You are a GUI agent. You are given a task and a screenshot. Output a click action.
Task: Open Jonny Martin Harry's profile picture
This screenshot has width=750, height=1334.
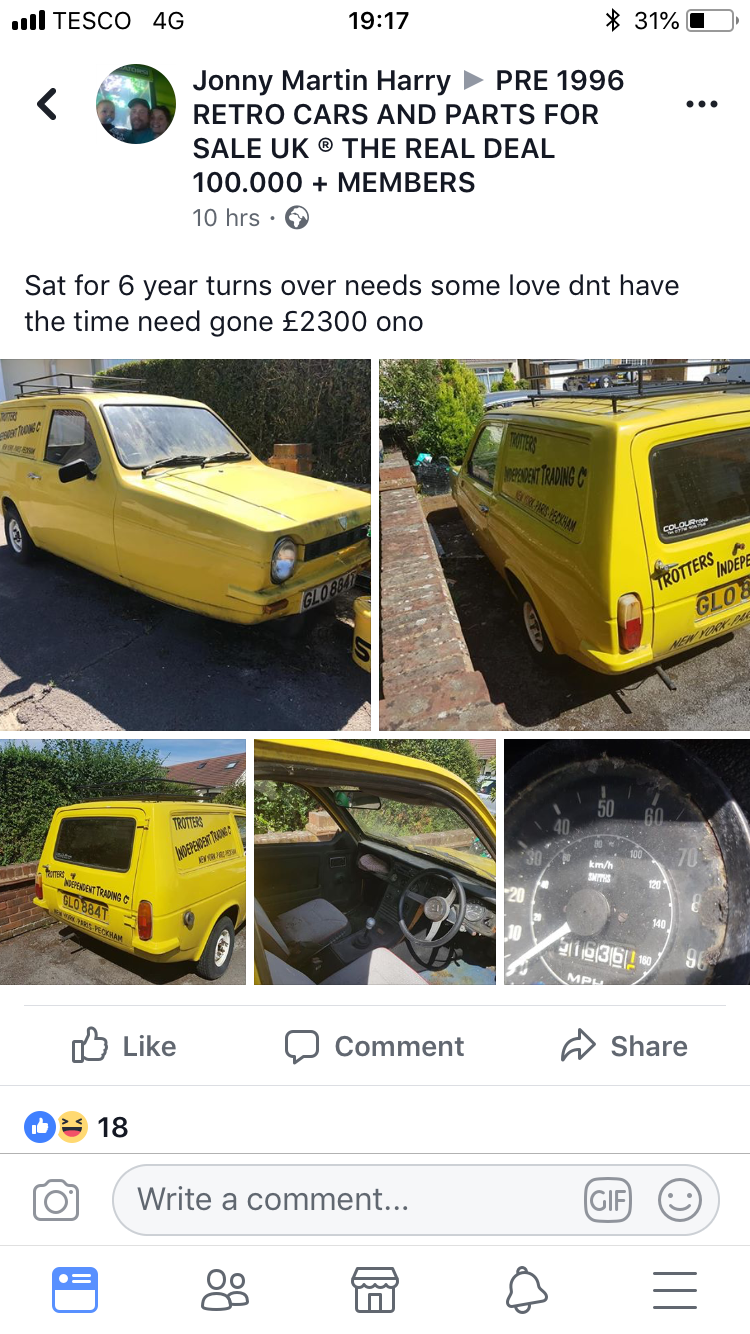coord(136,104)
